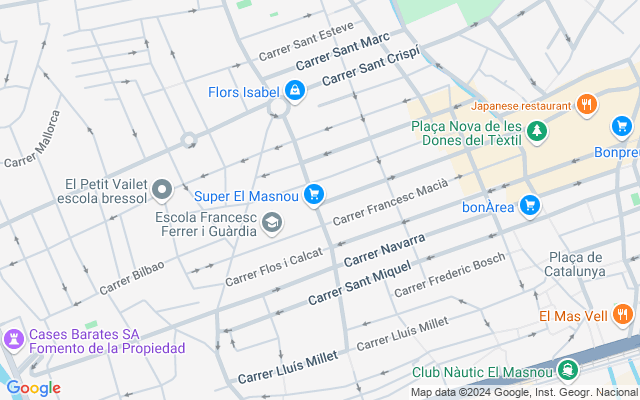The width and height of the screenshot is (640, 400).
Task: Open Cases Barates SA Fomento marker
Action: (x=14, y=340)
